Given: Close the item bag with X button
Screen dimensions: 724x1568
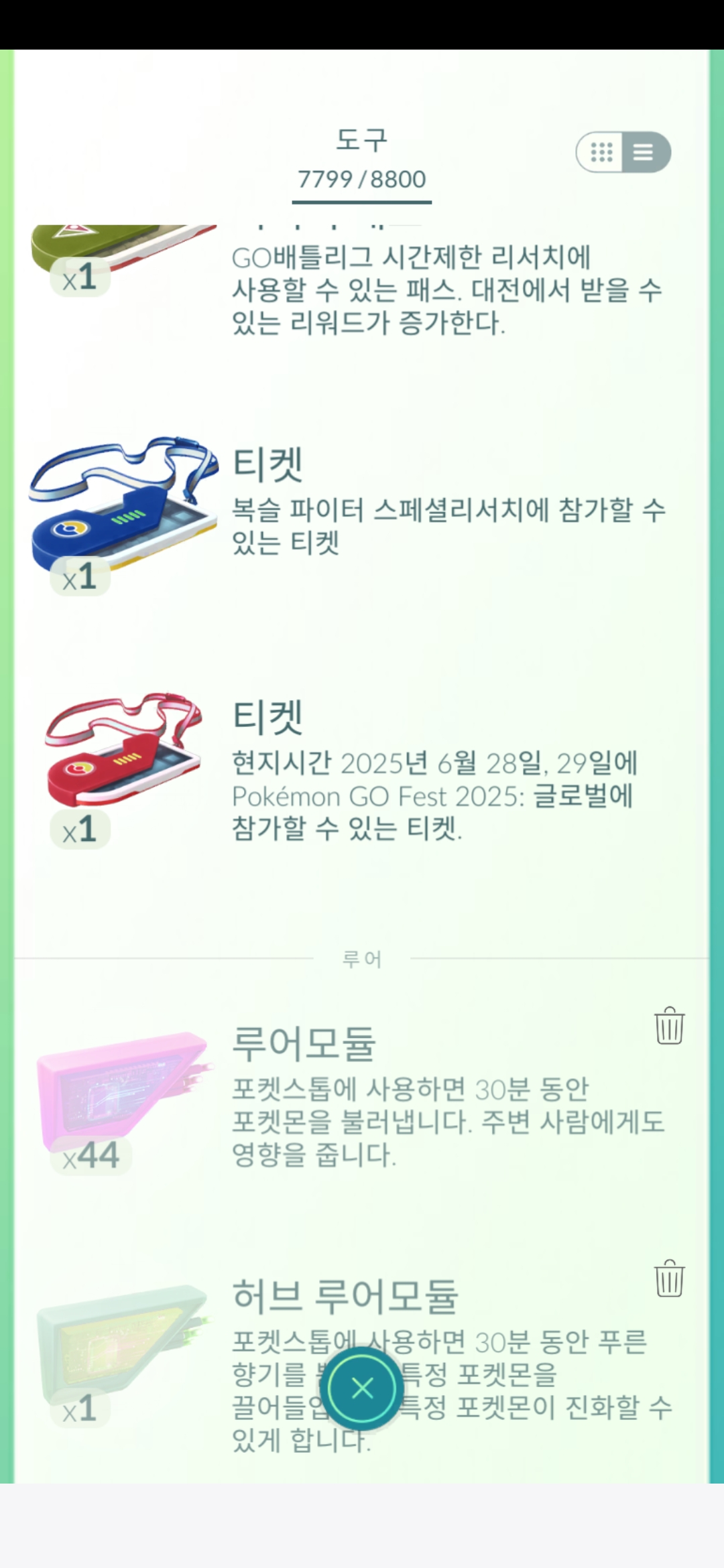Looking at the screenshot, I should tap(363, 1388).
